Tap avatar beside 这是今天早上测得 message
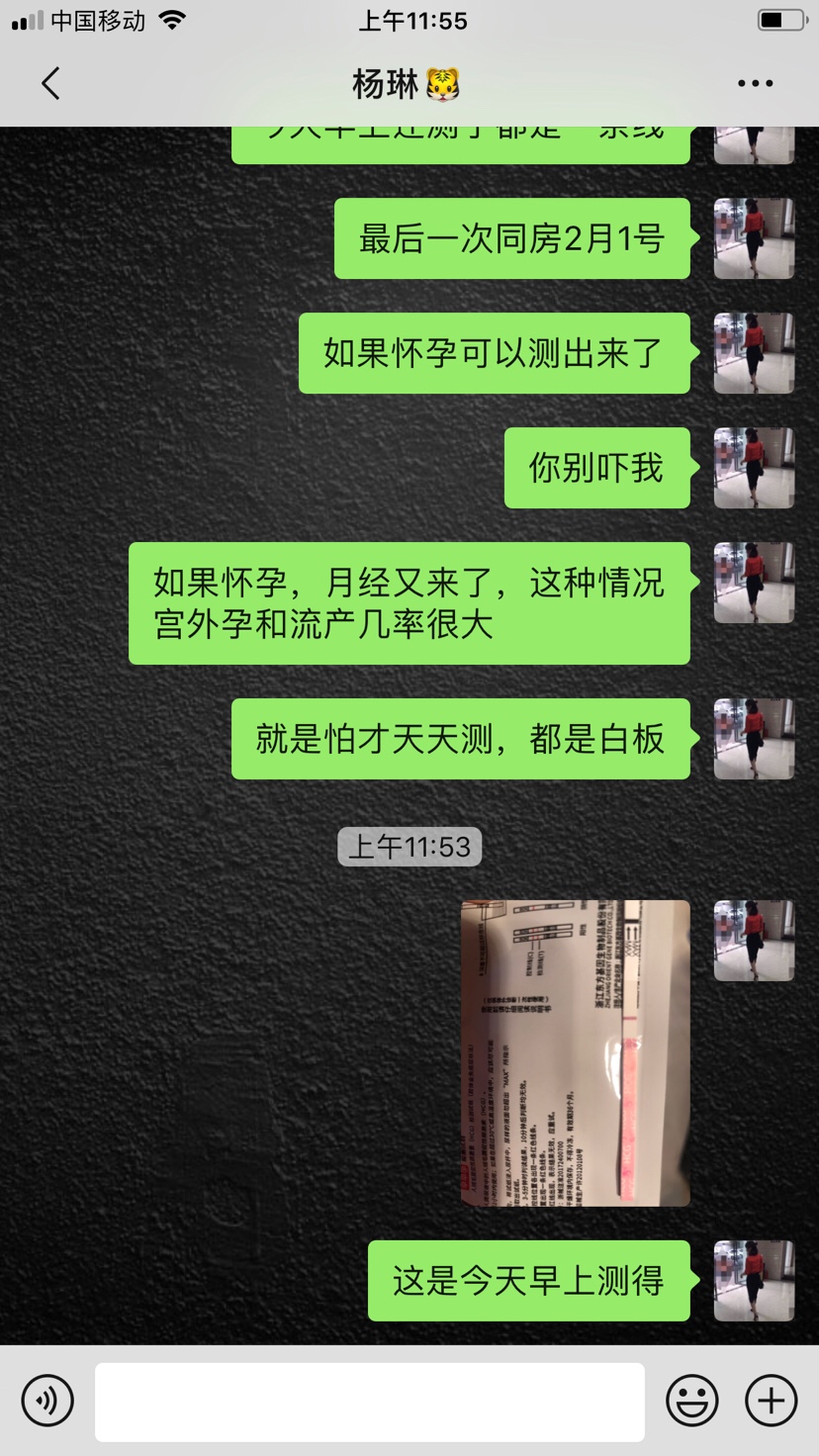This screenshot has height=1456, width=819. tap(754, 1281)
